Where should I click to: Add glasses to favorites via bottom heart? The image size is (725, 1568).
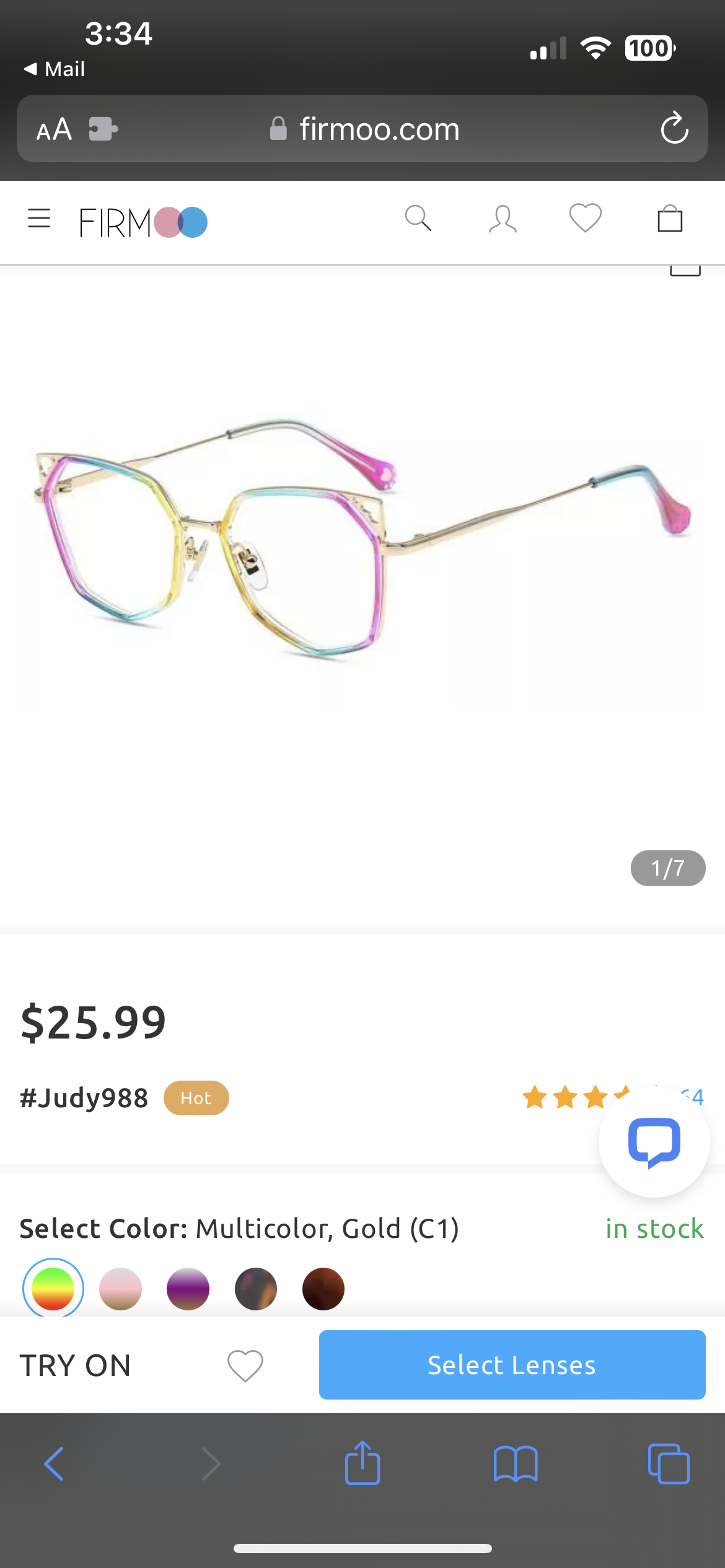pyautogui.click(x=245, y=1365)
